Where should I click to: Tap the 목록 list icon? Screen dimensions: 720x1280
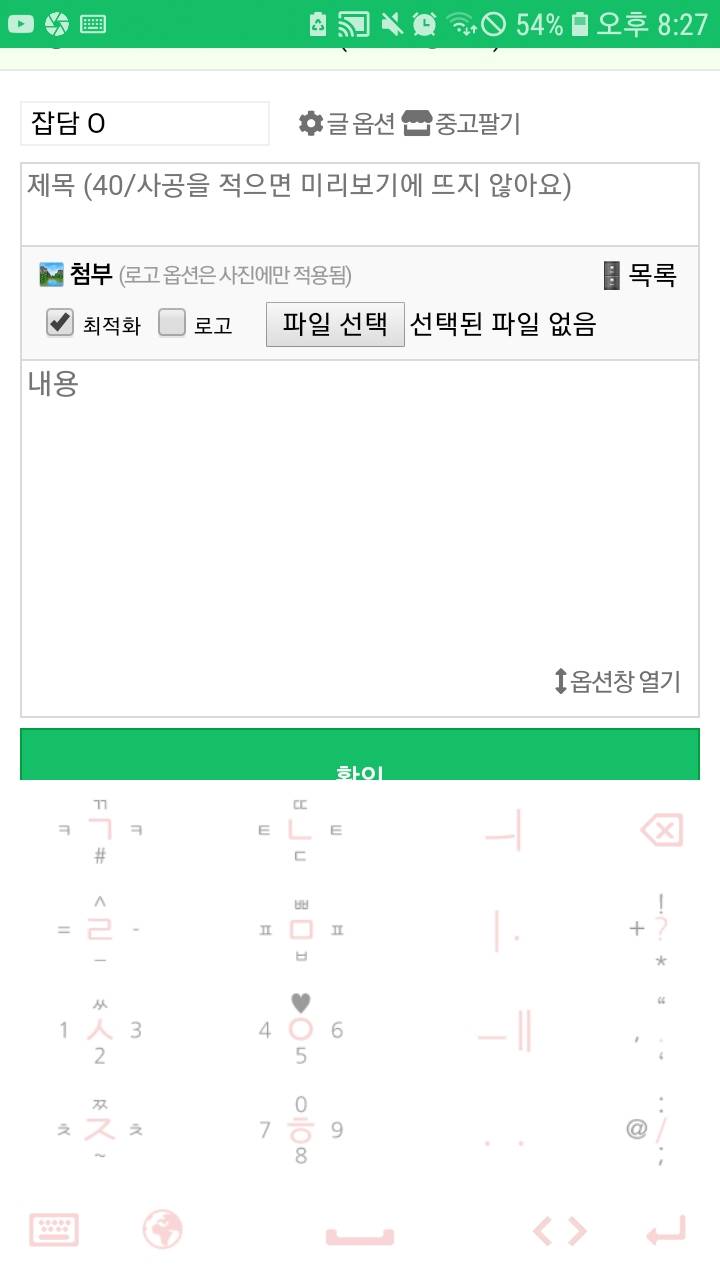(x=610, y=274)
